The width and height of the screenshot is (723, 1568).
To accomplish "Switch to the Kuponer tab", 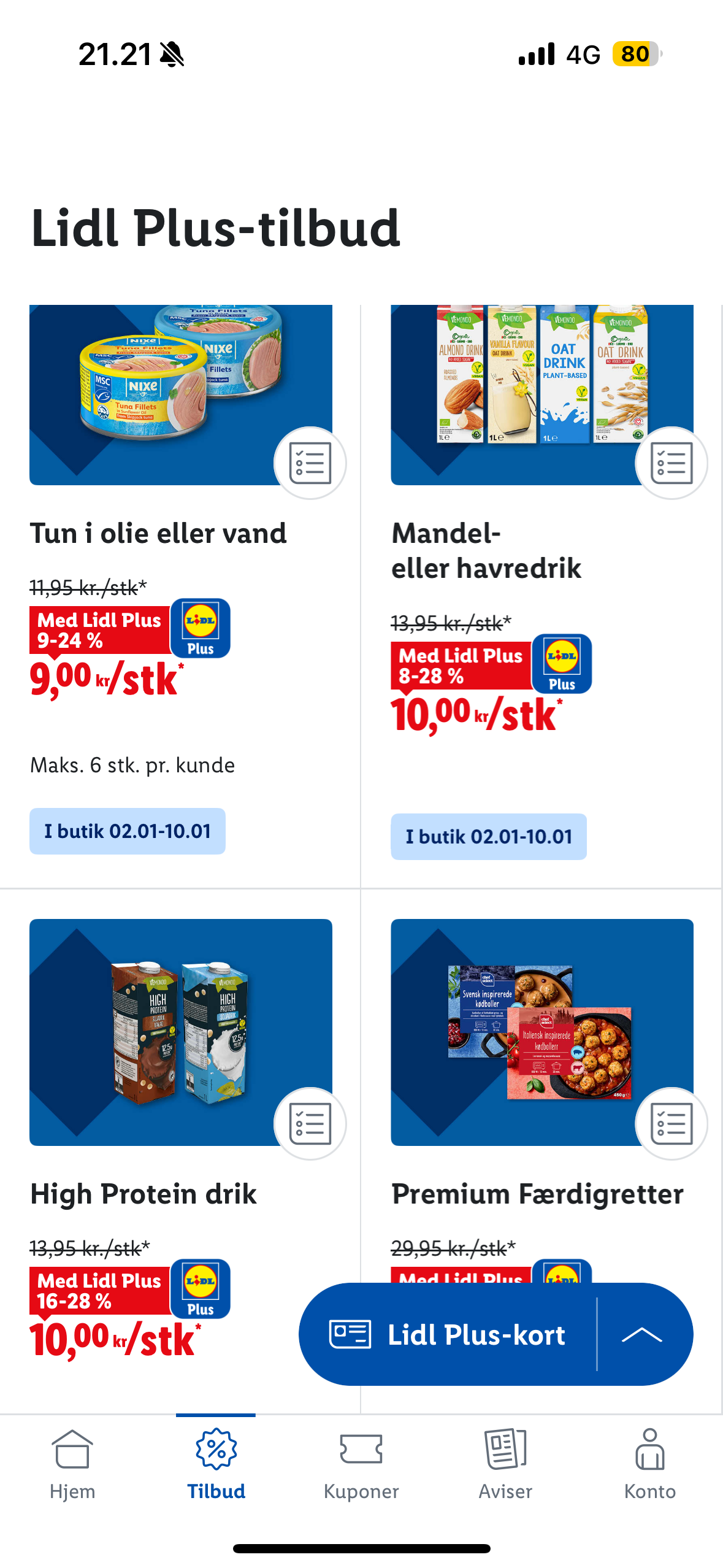I will (361, 1464).
